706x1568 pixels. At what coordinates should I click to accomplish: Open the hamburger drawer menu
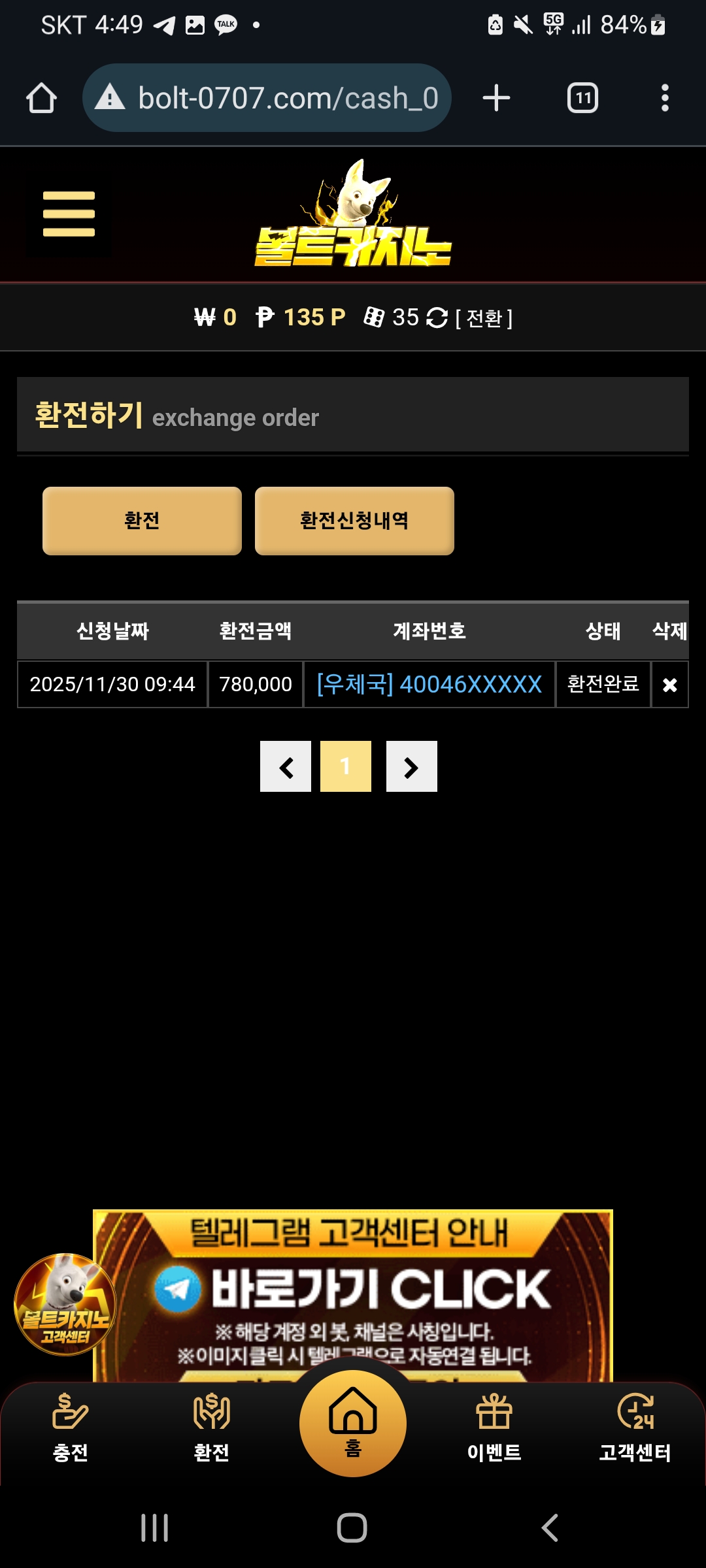[x=69, y=214]
